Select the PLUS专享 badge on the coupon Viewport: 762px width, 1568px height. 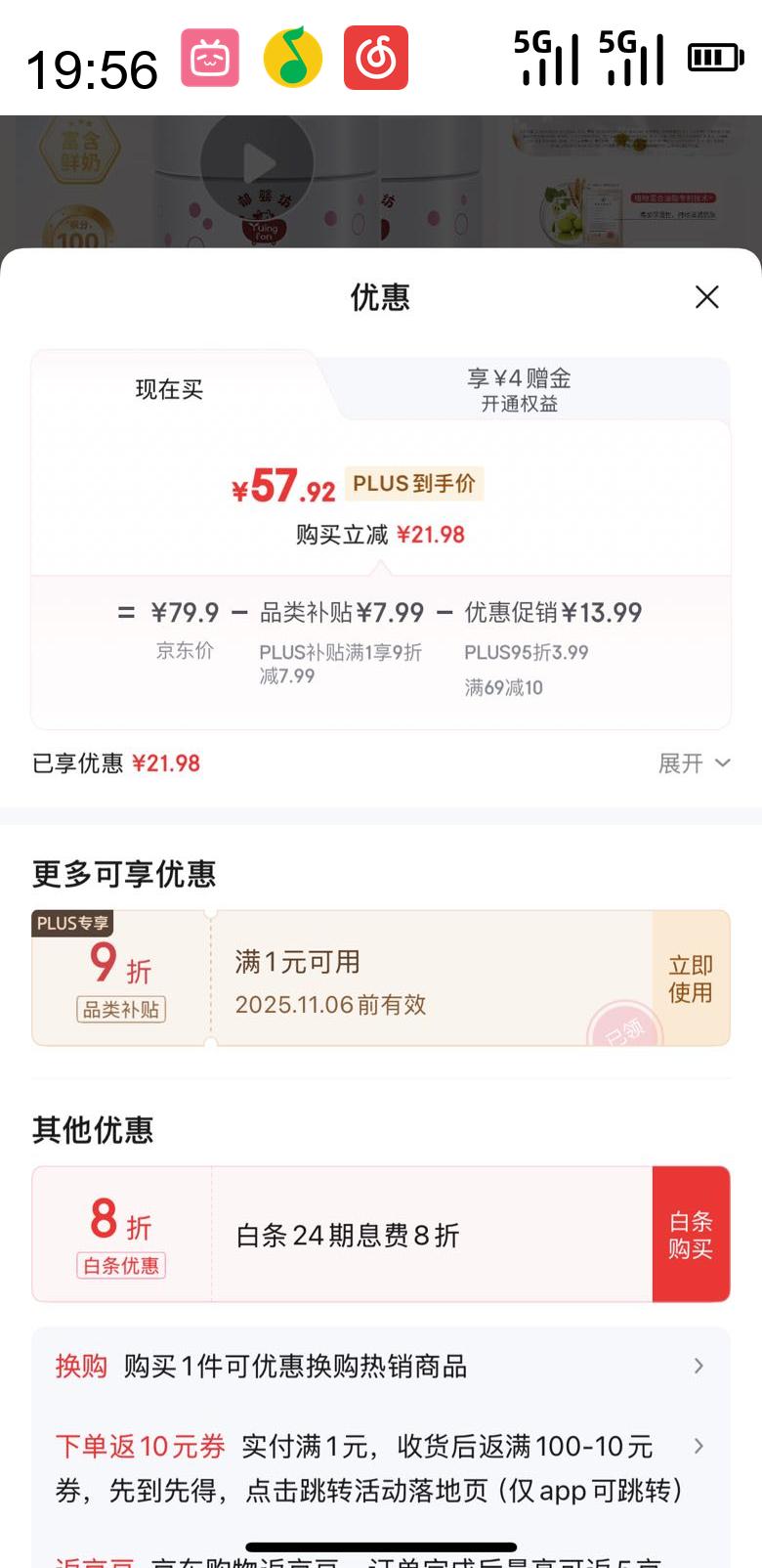[72, 923]
